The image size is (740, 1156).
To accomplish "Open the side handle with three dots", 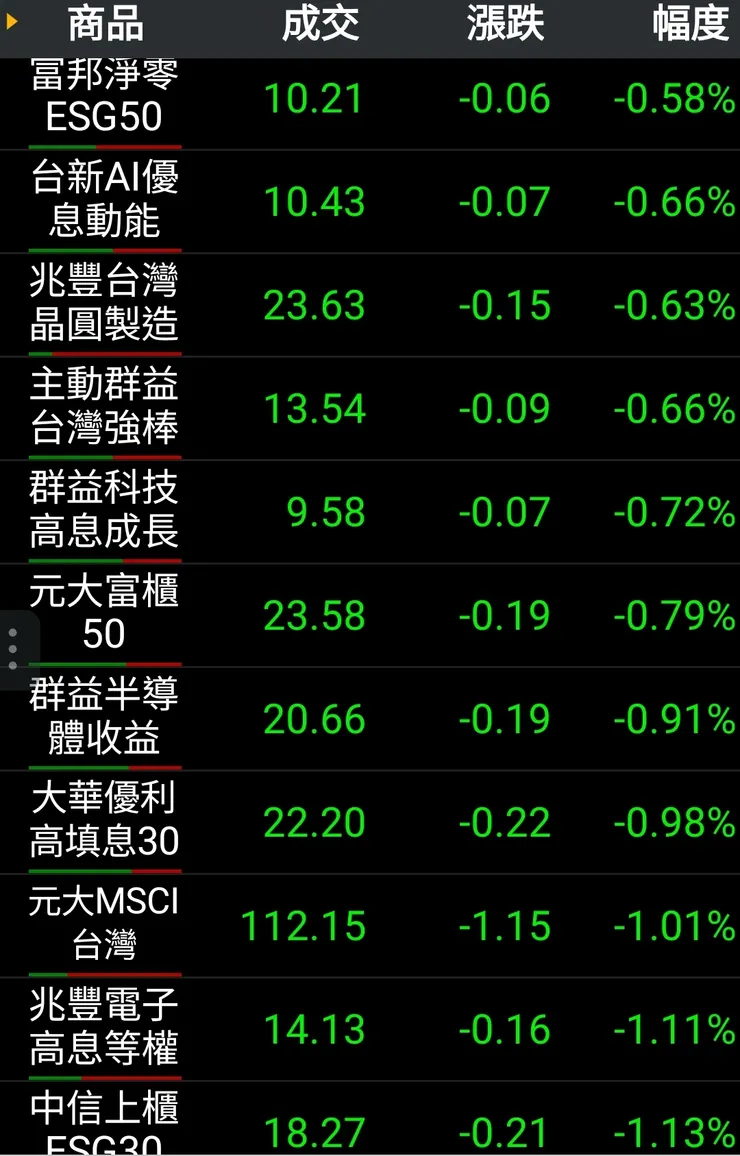I will coord(13,649).
